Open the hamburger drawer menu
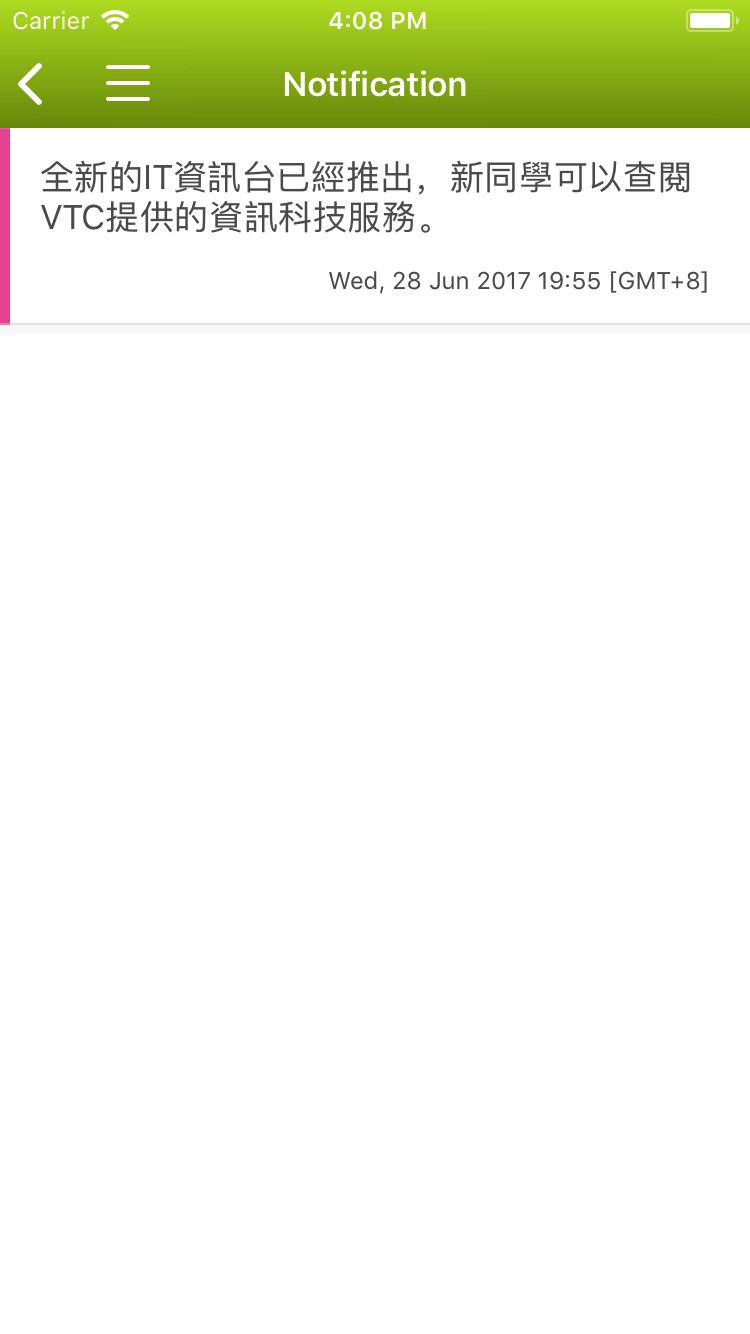 tap(128, 84)
